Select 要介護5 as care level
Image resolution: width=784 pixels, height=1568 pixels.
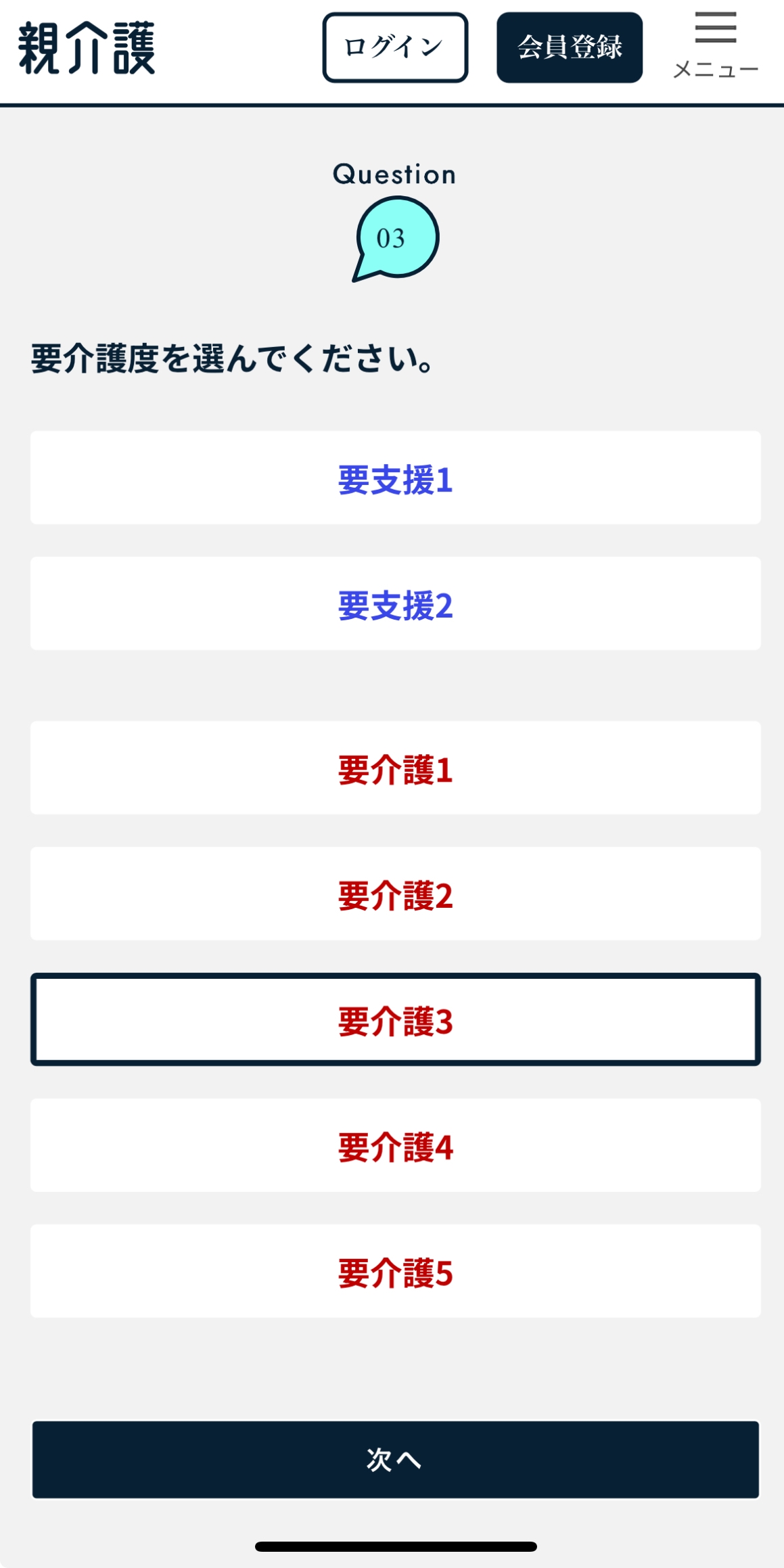tap(395, 1272)
